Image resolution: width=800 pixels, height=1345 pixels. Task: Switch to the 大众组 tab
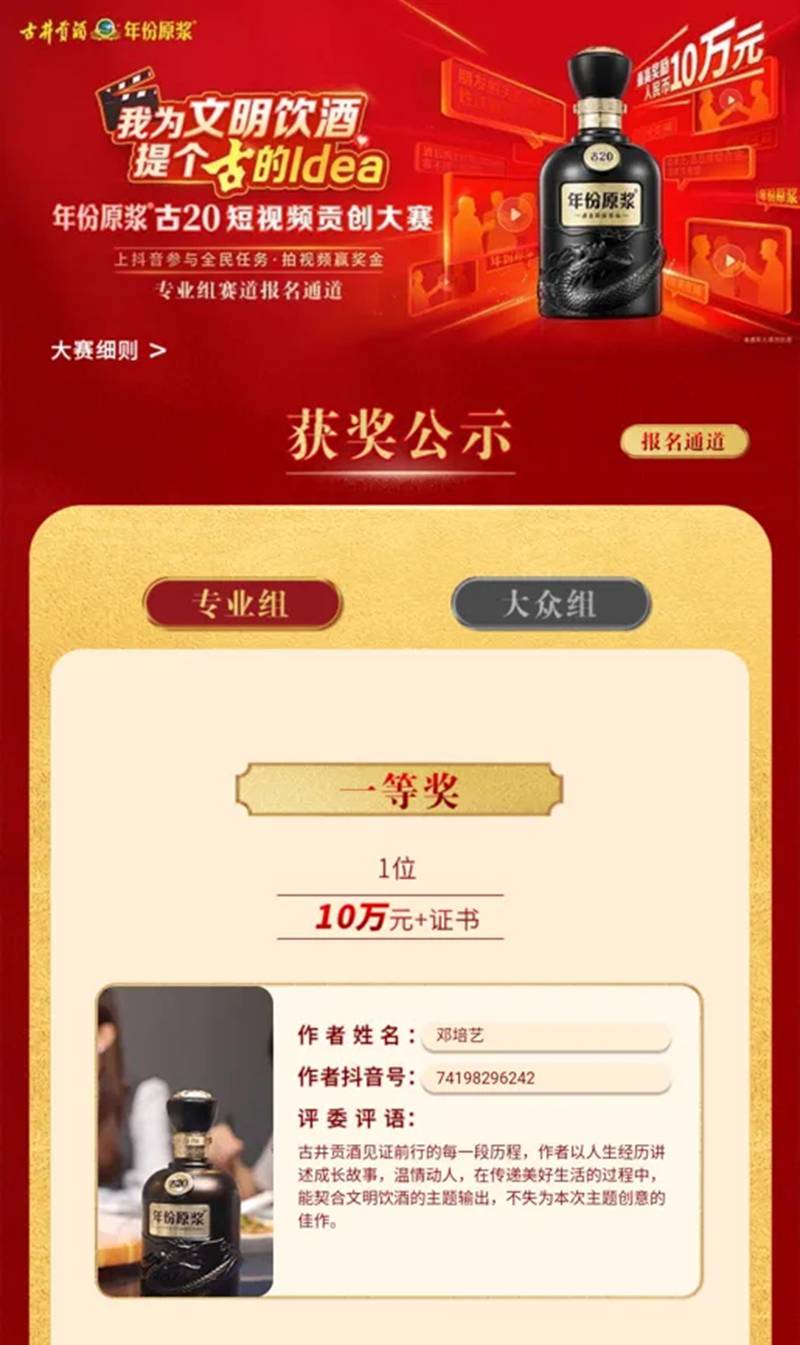(x=551, y=604)
